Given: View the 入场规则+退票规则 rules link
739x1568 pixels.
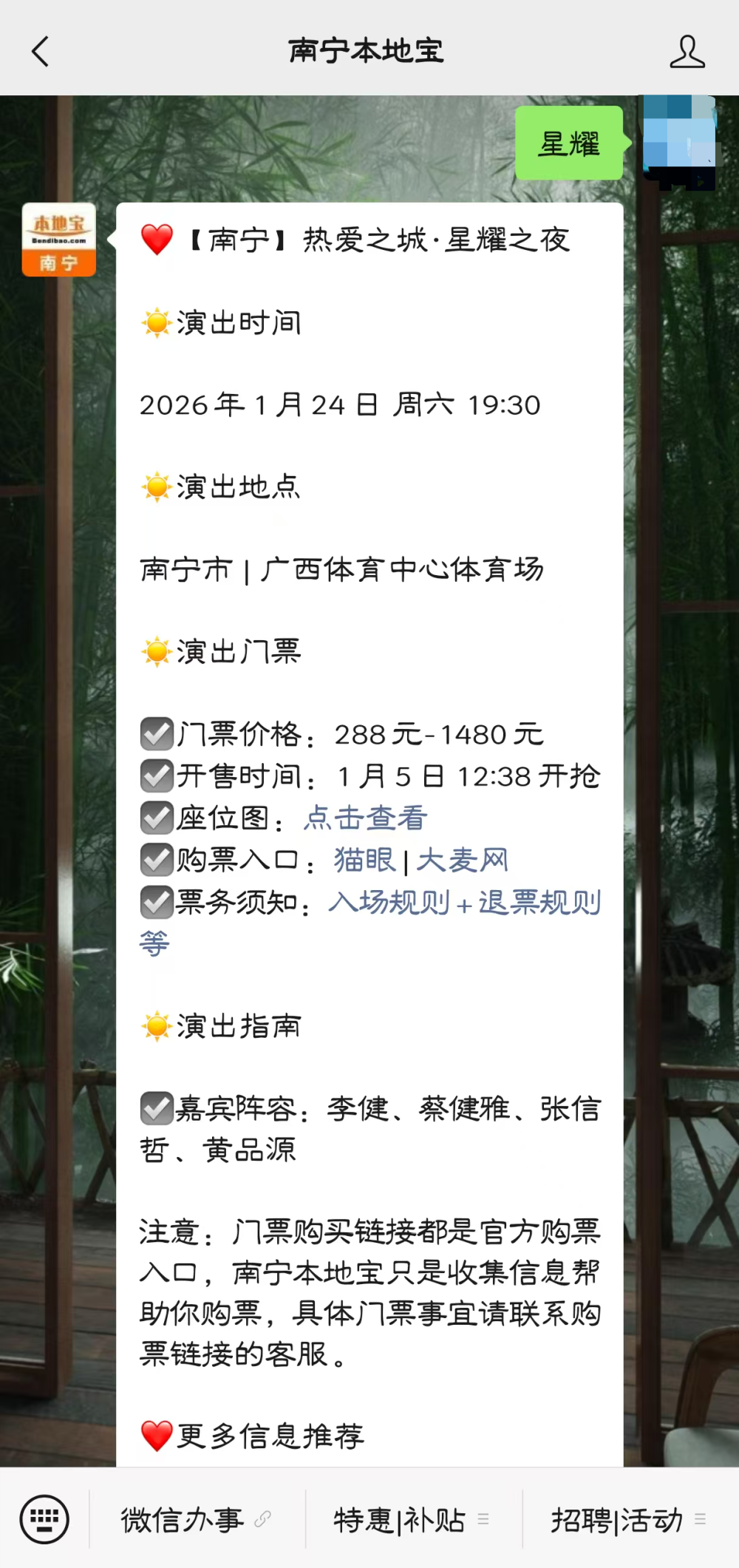Looking at the screenshot, I should click(x=464, y=902).
